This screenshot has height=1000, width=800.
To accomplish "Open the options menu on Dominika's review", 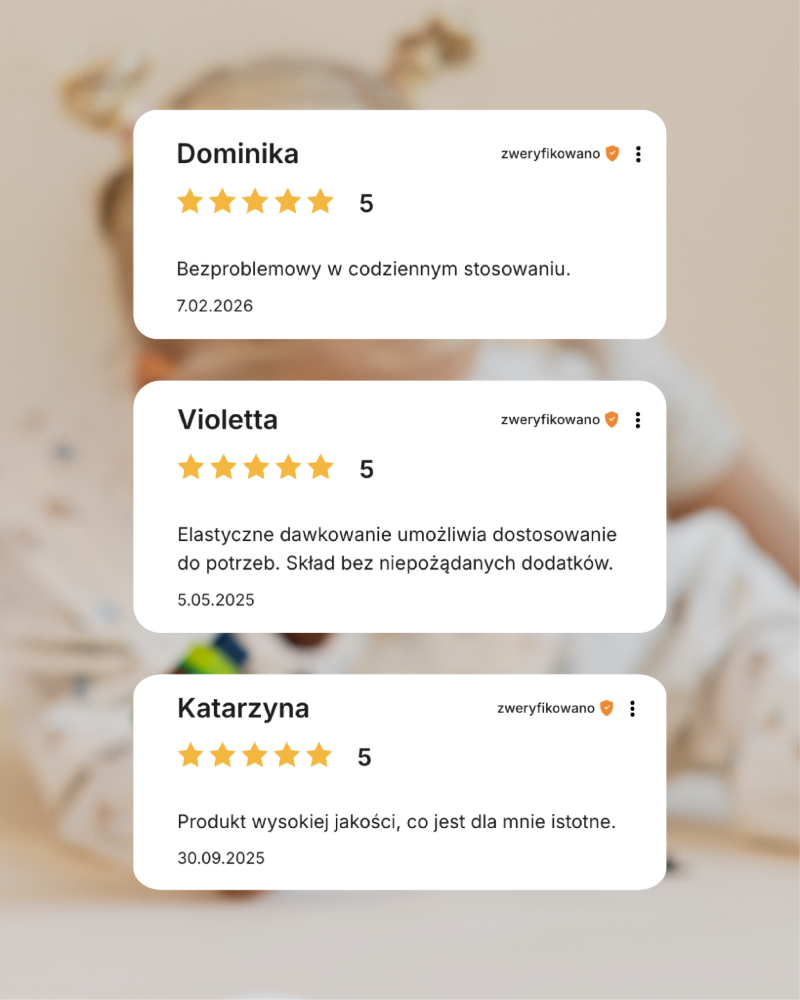I will pos(638,154).
